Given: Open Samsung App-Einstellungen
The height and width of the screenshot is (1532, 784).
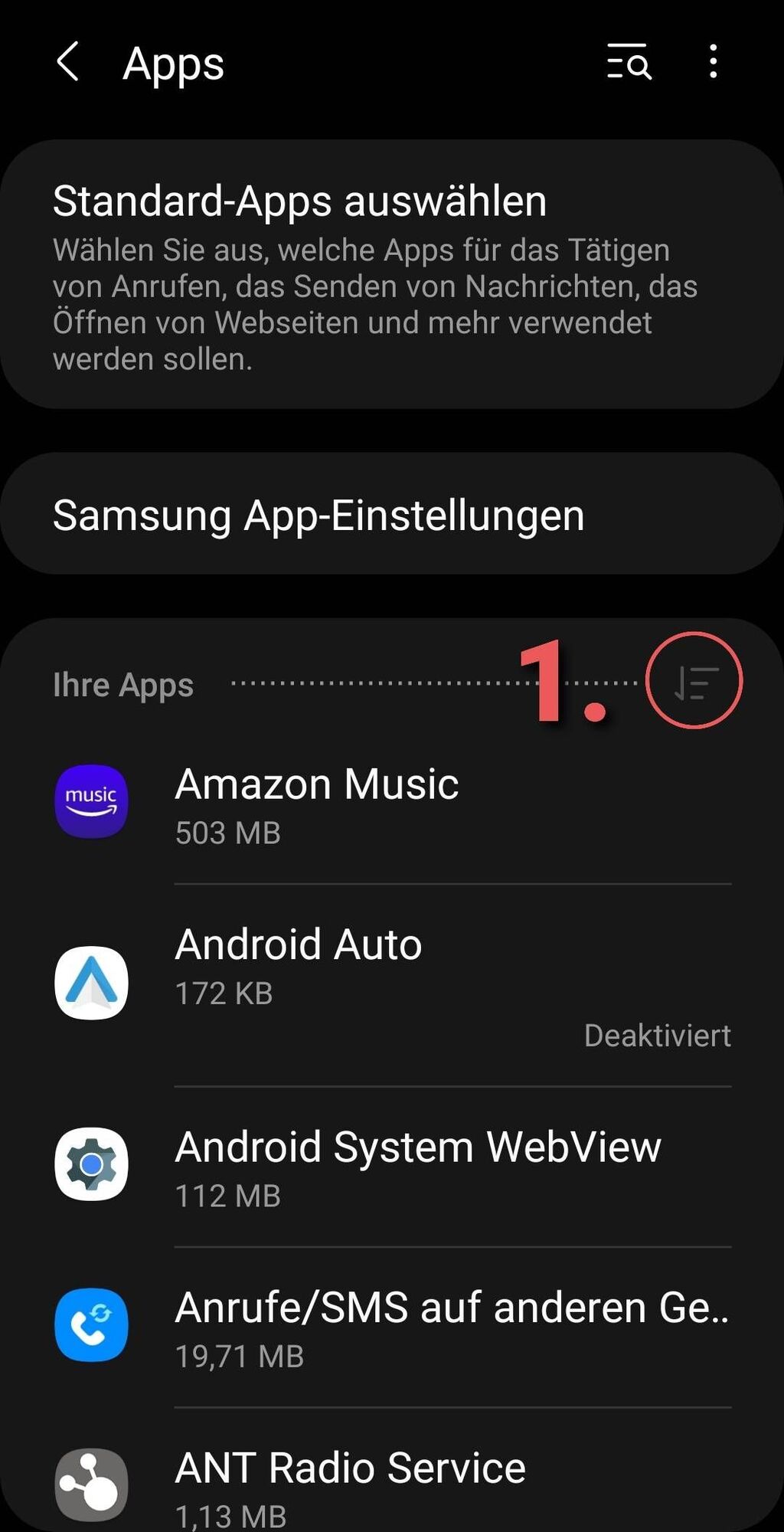Looking at the screenshot, I should (390, 514).
